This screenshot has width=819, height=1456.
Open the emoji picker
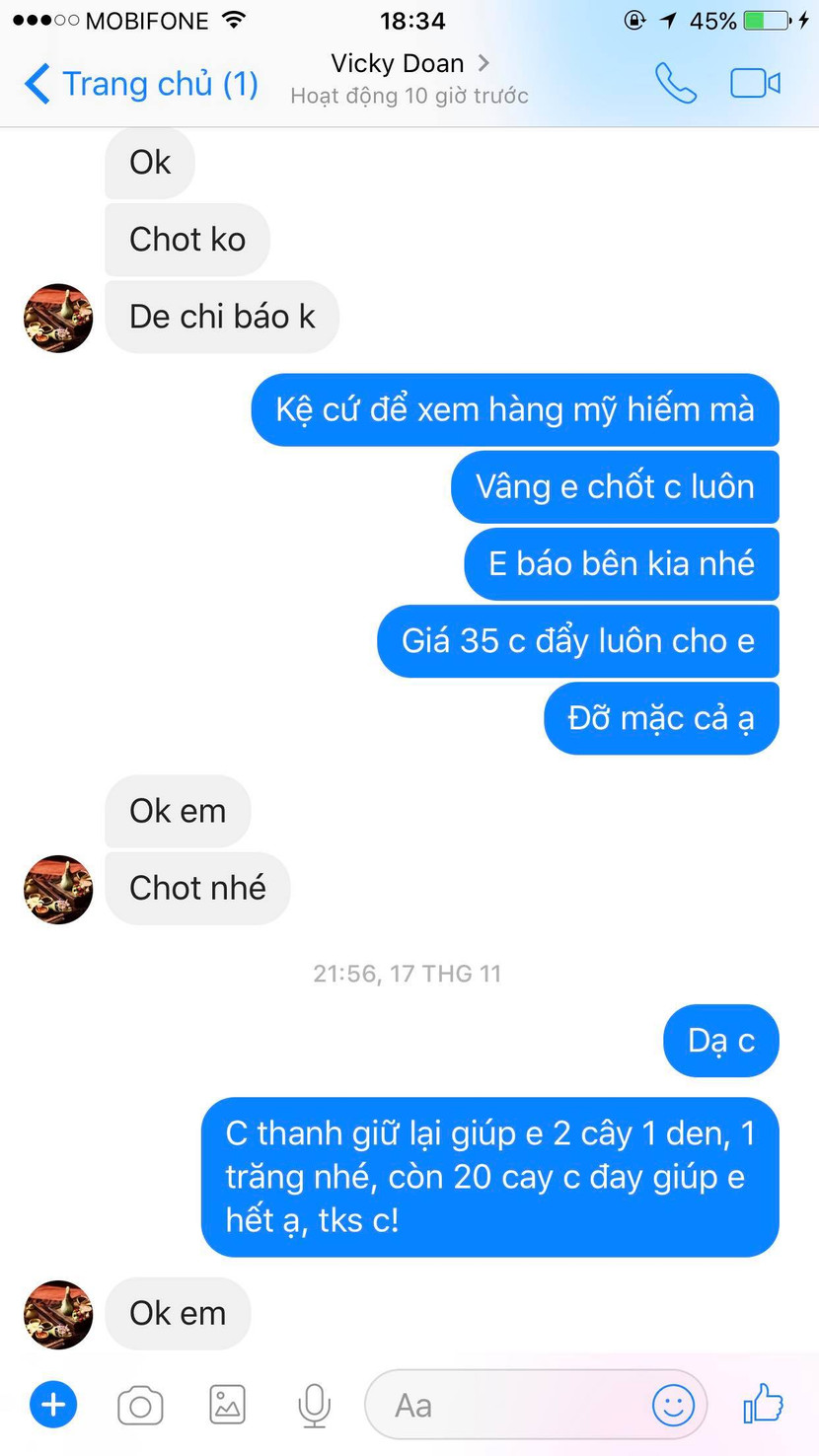(x=673, y=1405)
